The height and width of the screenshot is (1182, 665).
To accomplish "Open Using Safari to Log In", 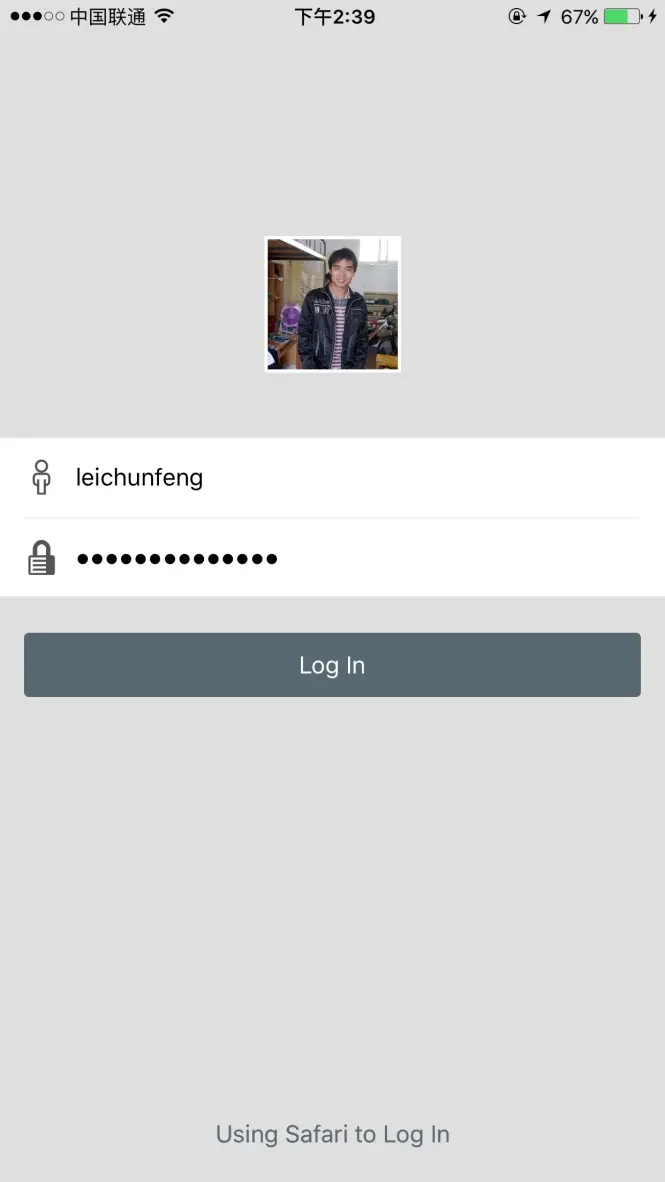I will (332, 1134).
